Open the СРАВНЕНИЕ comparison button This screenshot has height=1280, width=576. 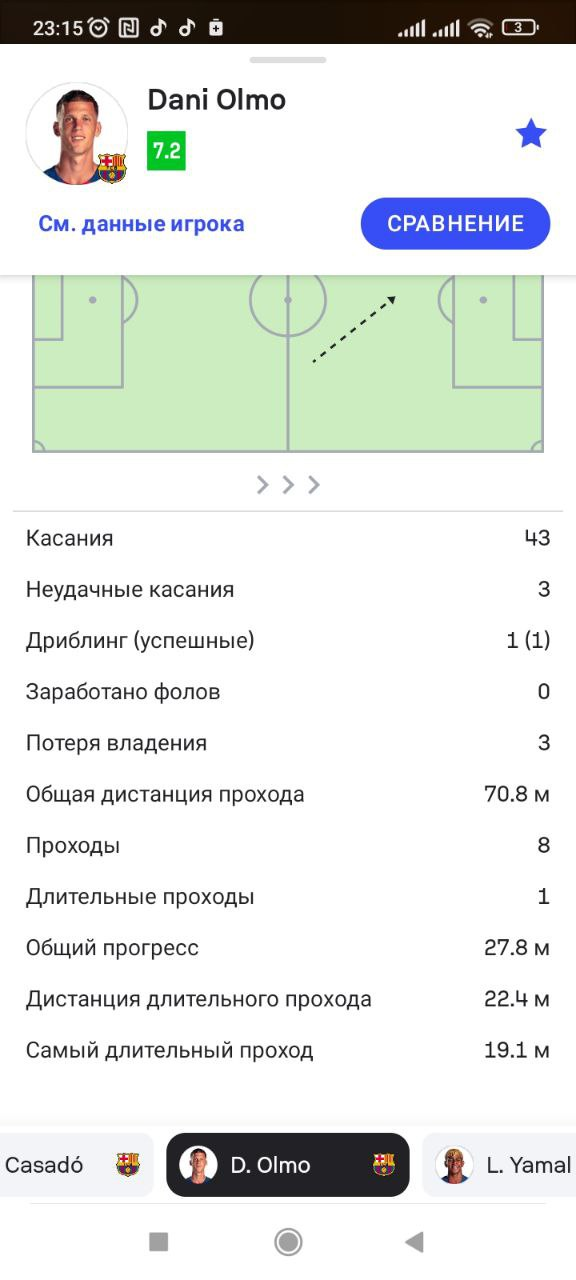click(455, 223)
